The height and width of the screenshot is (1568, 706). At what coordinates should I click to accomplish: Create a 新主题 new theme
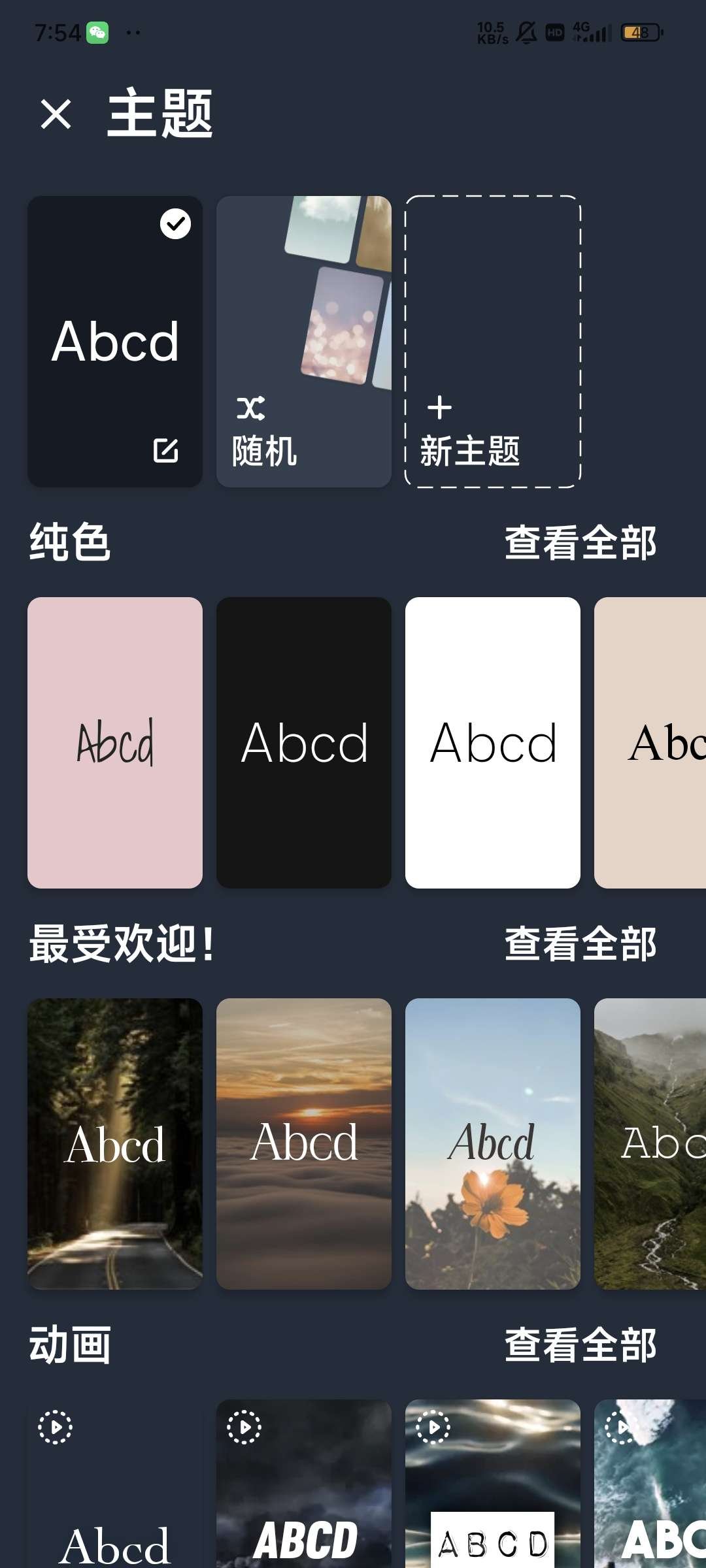coord(493,341)
